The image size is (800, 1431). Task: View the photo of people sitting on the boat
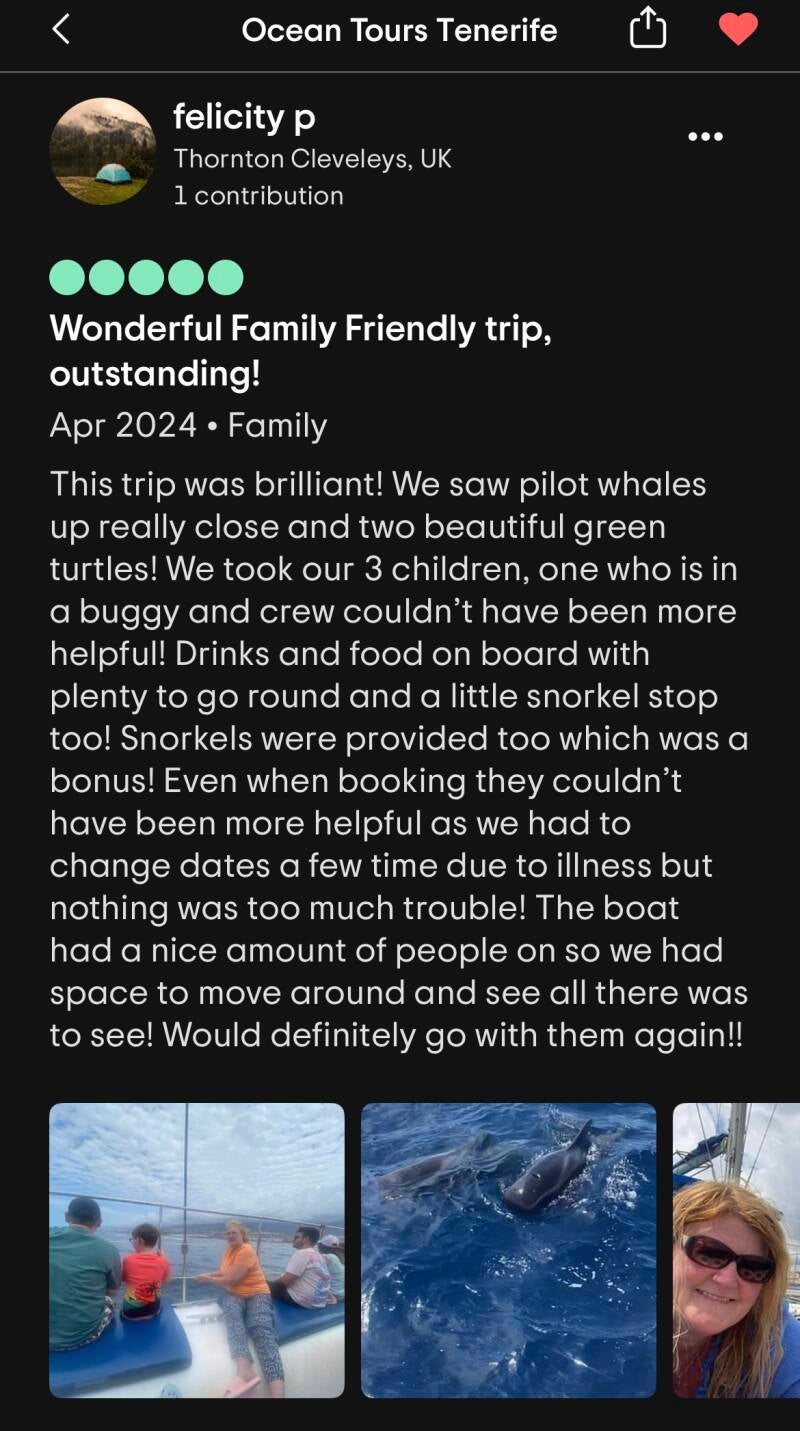coord(197,1250)
